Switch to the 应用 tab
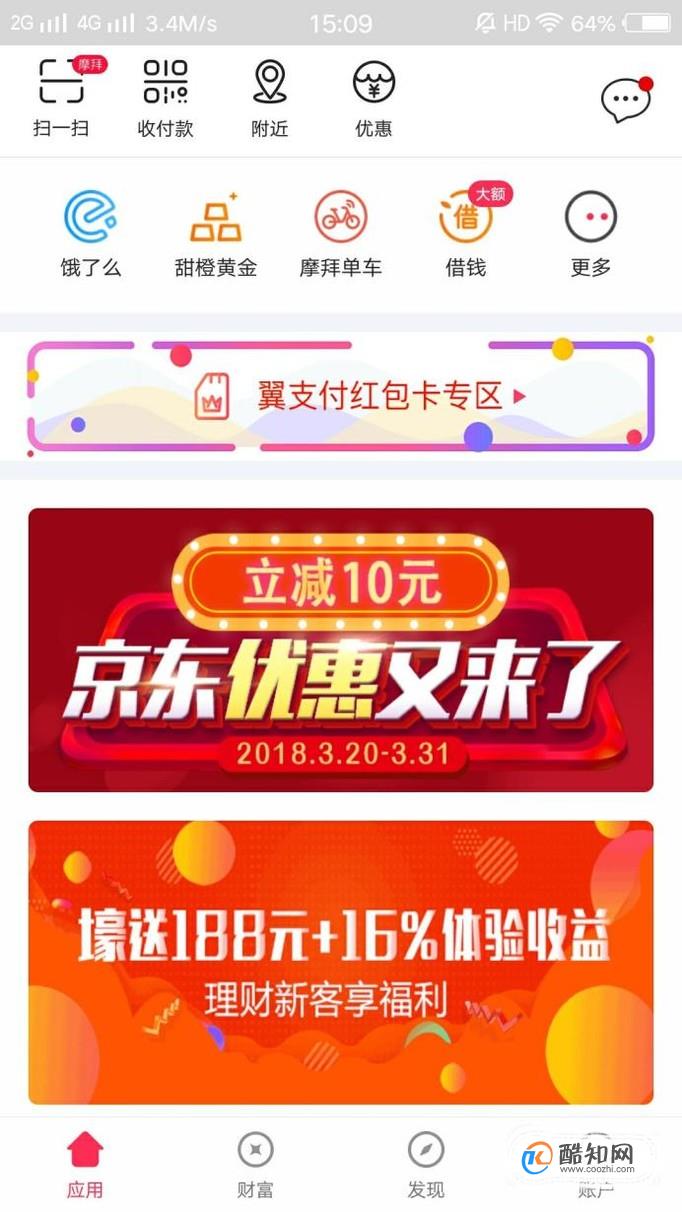The height and width of the screenshot is (1212, 682). click(x=85, y=1165)
